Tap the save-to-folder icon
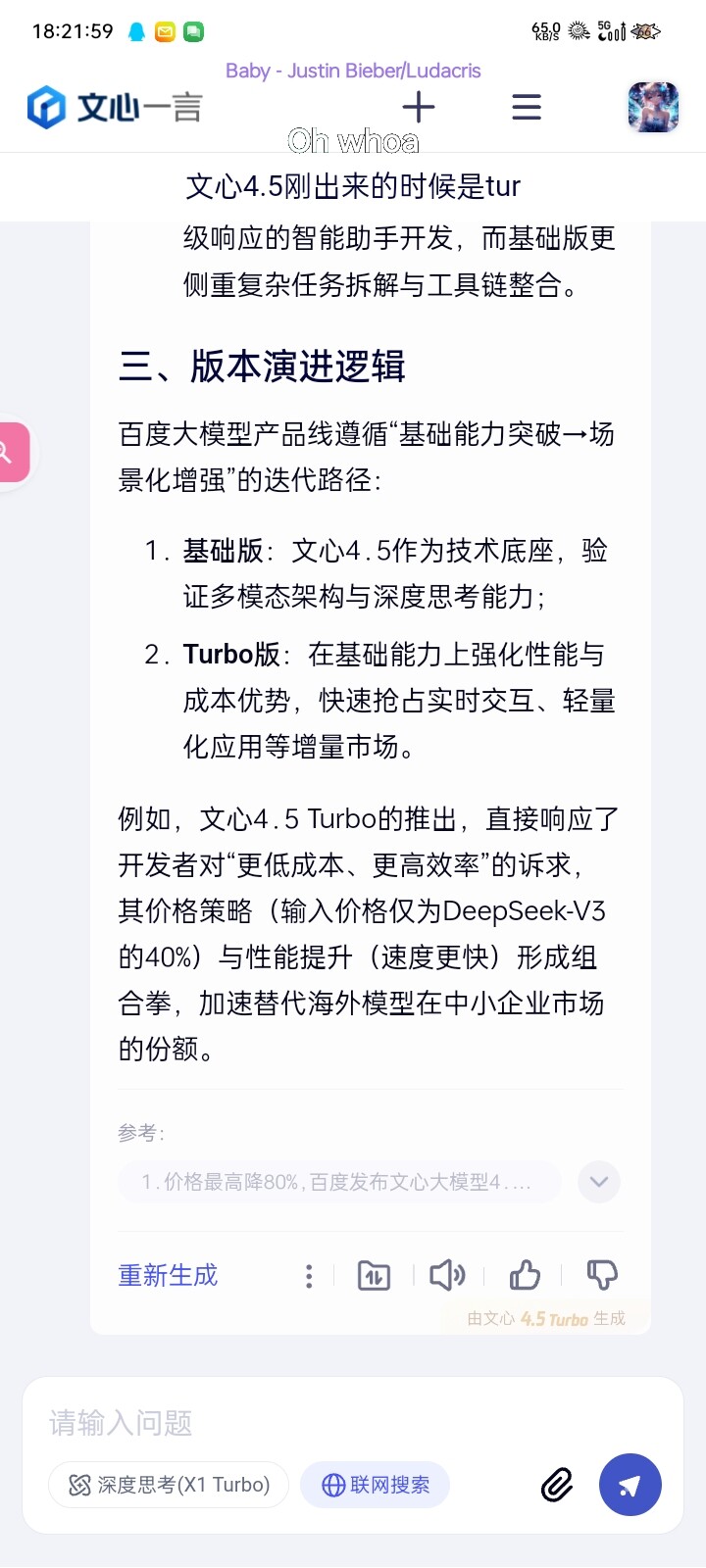Viewport: 706px width, 1568px height. tap(374, 1276)
